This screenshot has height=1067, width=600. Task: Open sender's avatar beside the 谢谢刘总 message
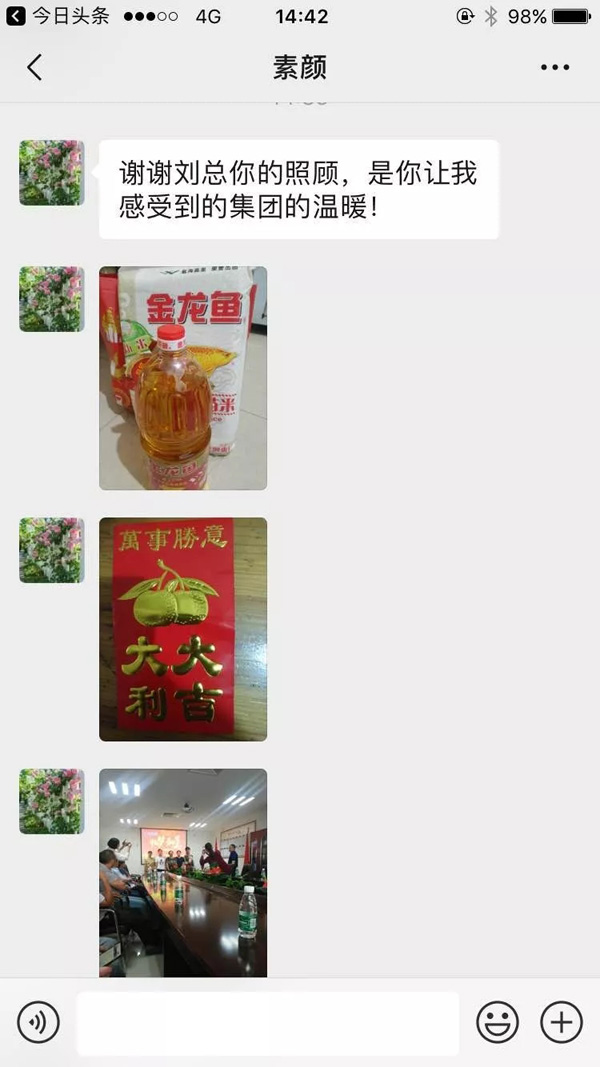(x=52, y=173)
